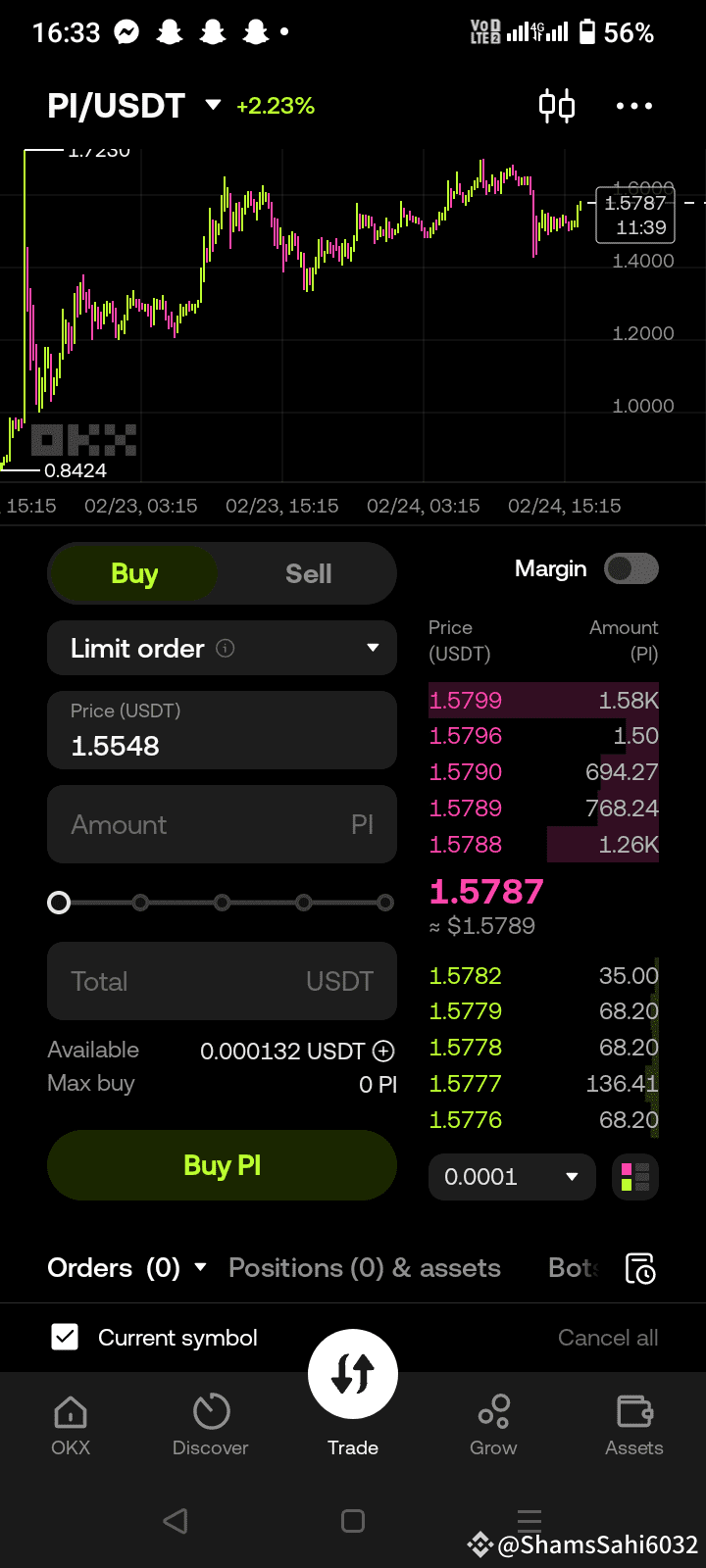Tap the deposit plus icon beside Available balance
The width and height of the screenshot is (706, 1568).
point(383,1050)
